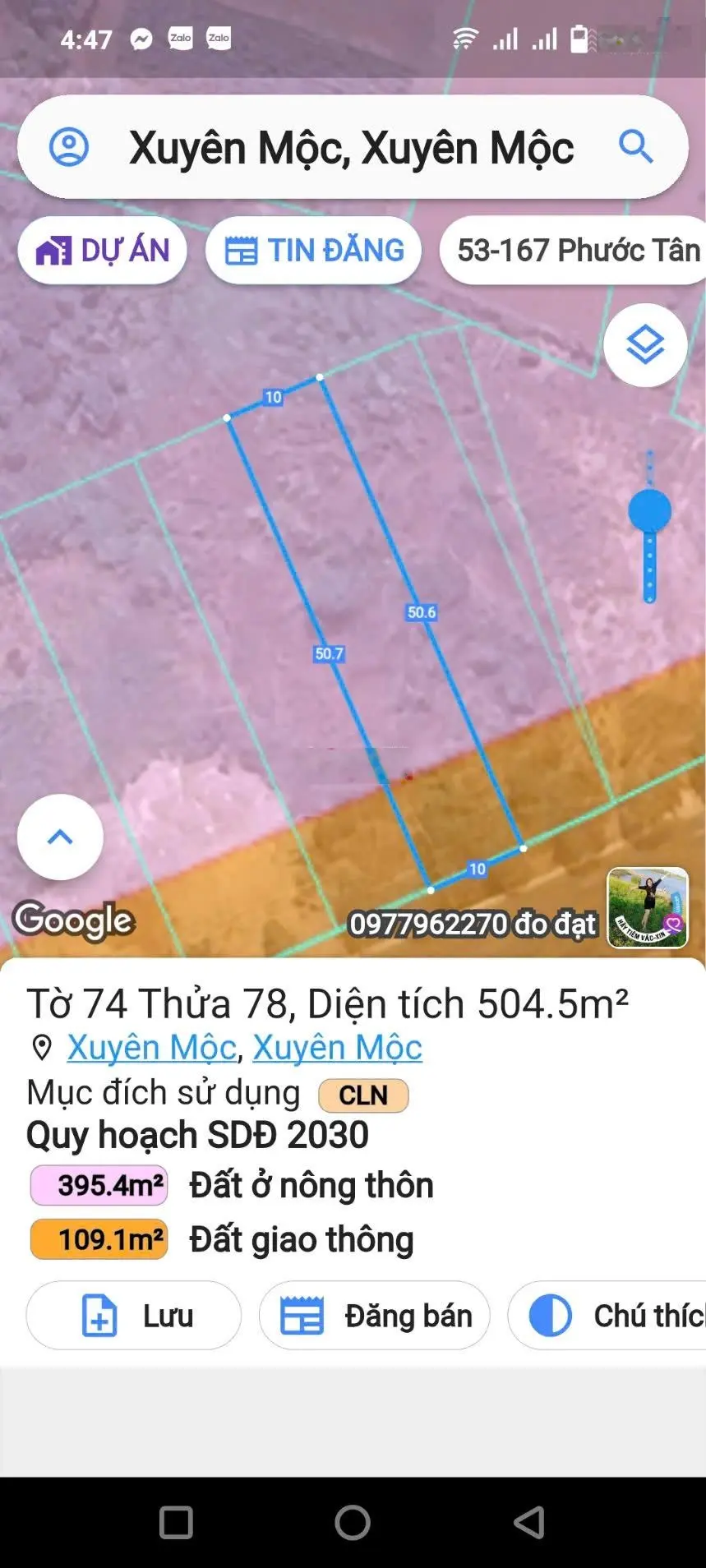Tap Đăng bán to post listing

pyautogui.click(x=375, y=1316)
